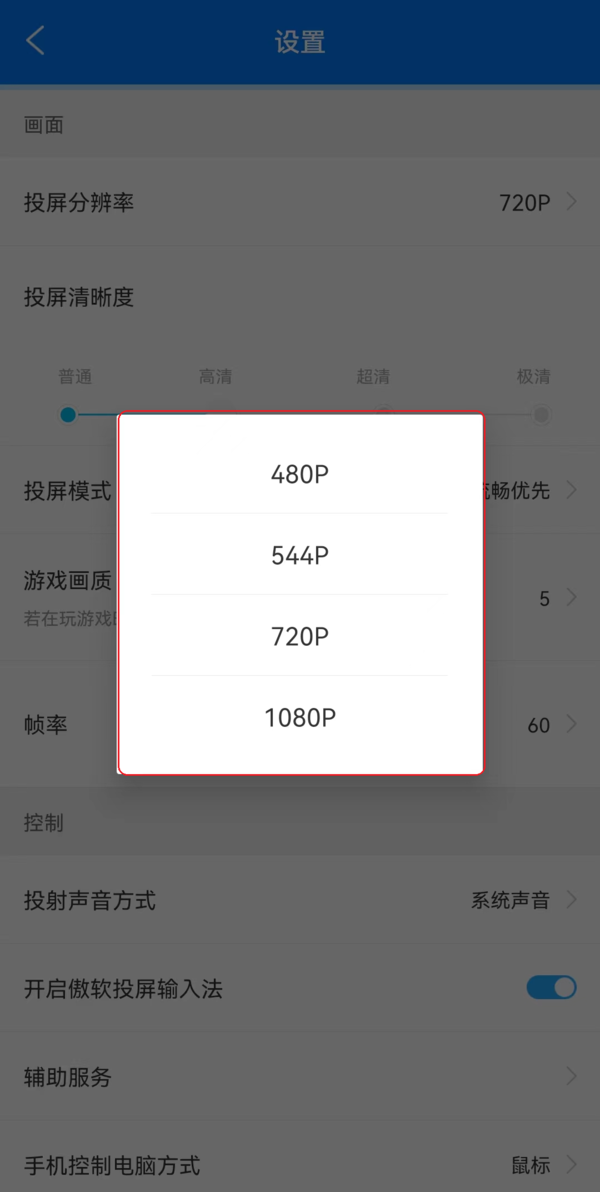Select the 480P resolution option
600x1192 pixels.
300,474
